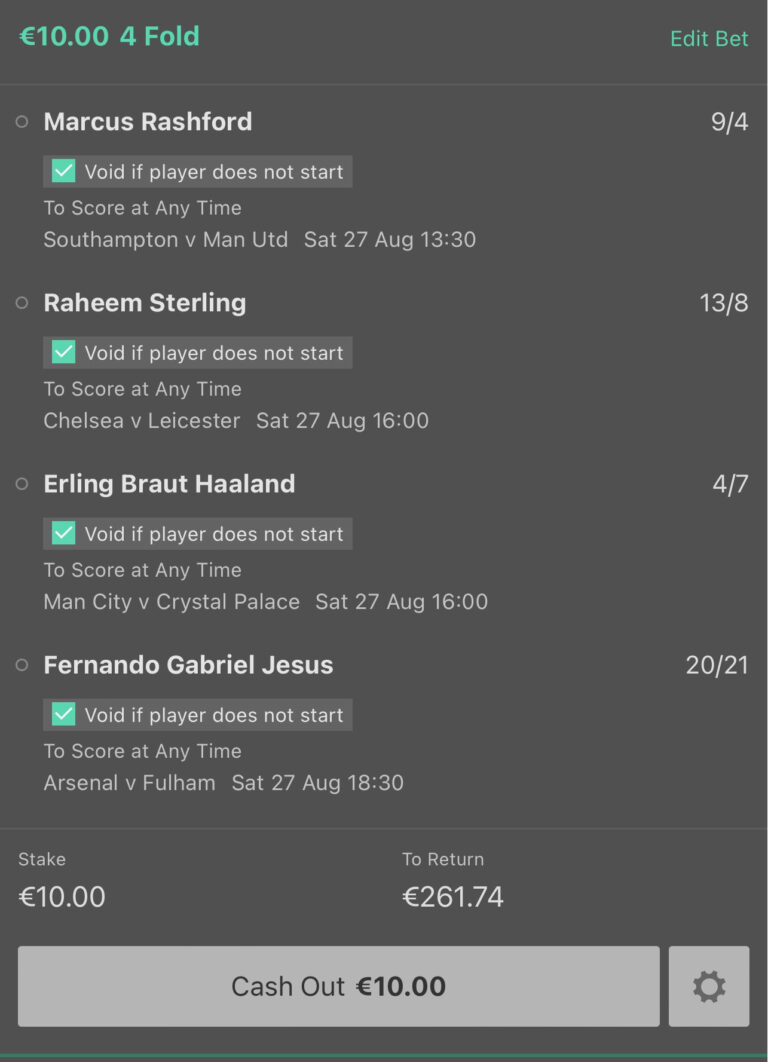The image size is (768, 1062).
Task: Uncheck void if Sterling does not start
Action: 62,352
